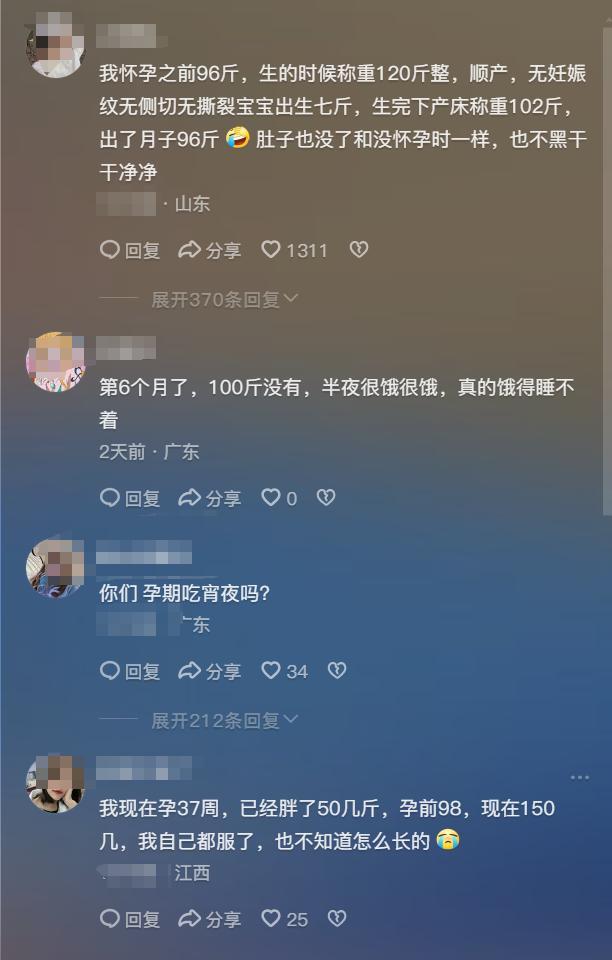Dislike the 第6个月了 comment

pyautogui.click(x=326, y=498)
